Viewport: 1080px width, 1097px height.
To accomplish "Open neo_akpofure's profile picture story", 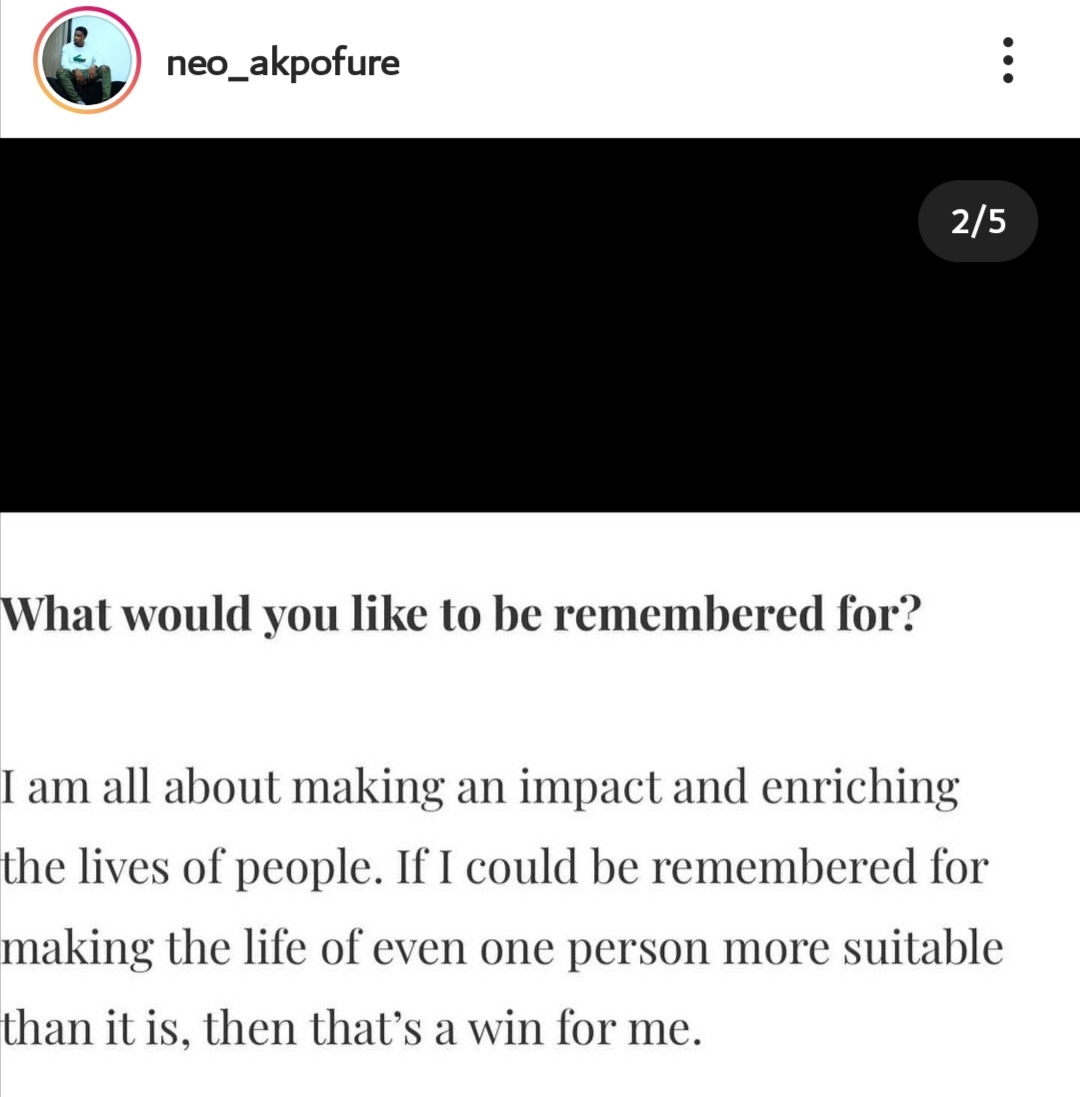I will tap(84, 64).
